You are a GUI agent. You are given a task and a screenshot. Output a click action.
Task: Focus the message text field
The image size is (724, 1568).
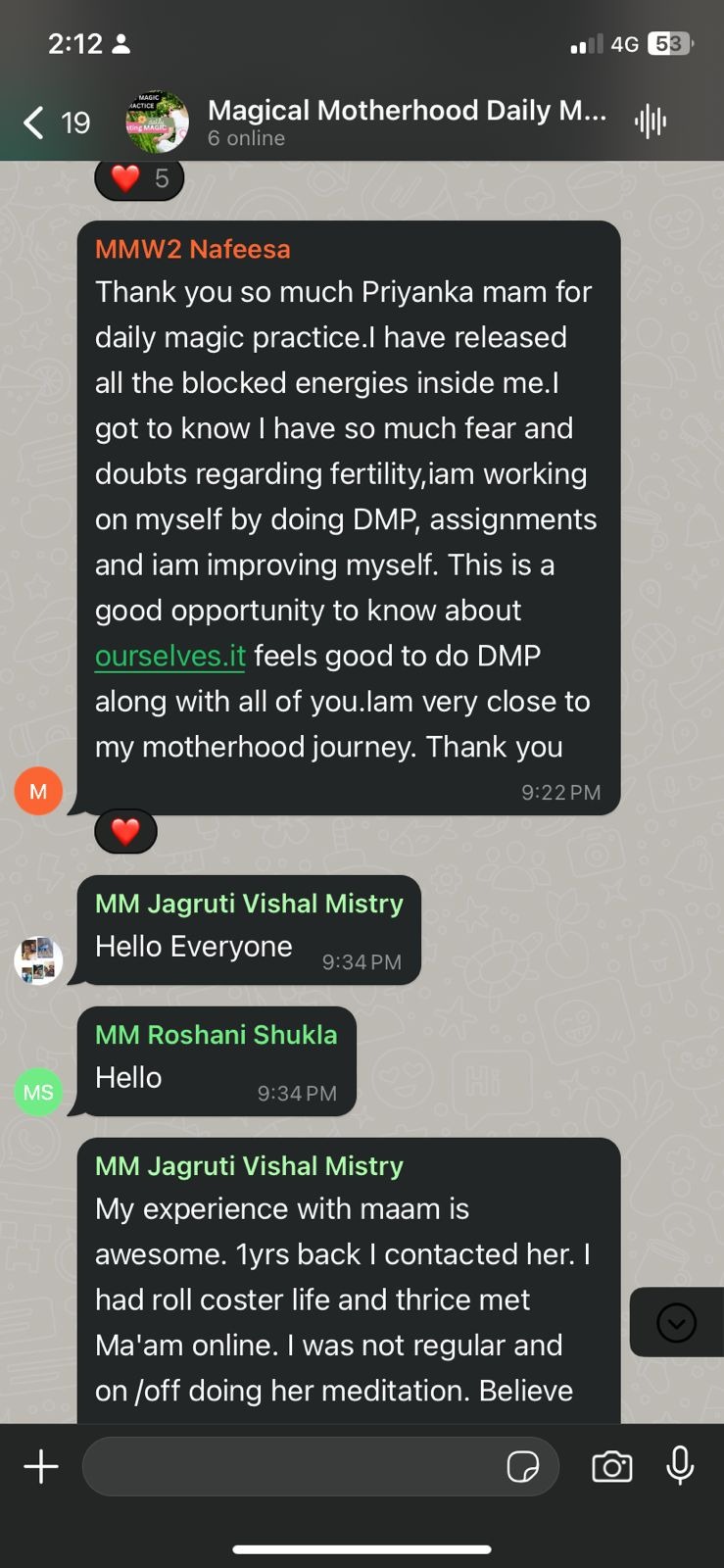[289, 1467]
